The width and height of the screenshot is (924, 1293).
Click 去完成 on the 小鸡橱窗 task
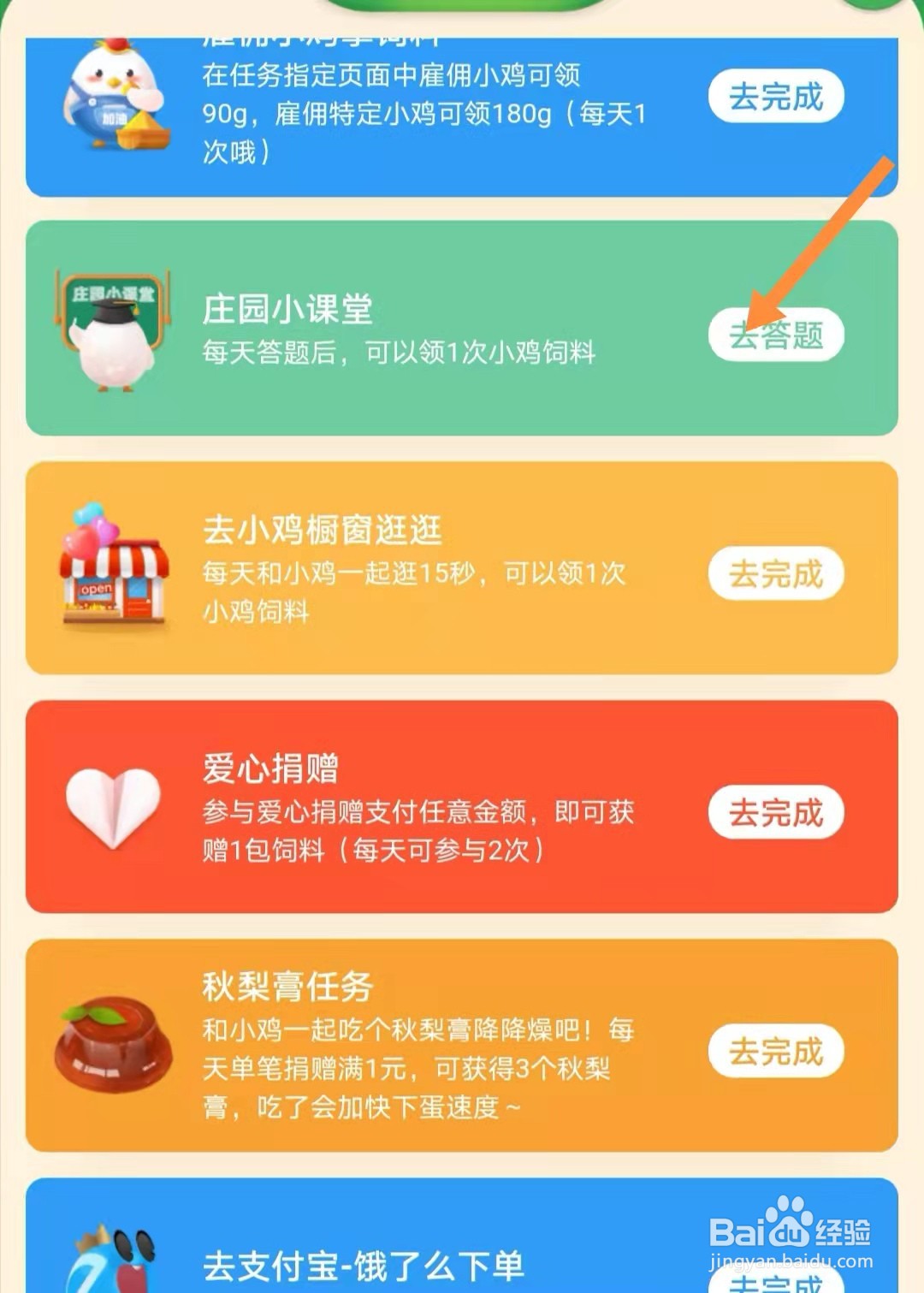coord(775,573)
